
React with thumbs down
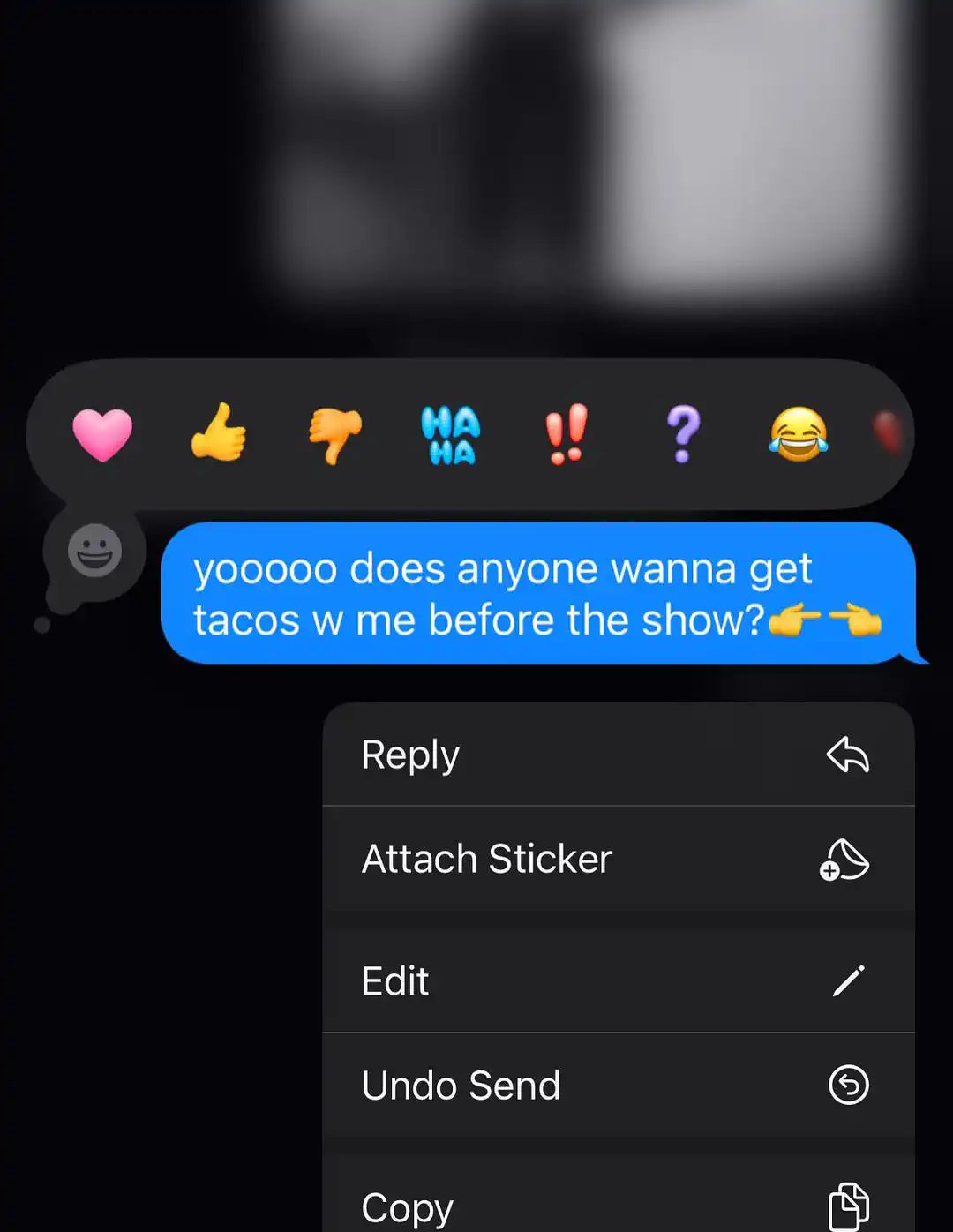334,434
